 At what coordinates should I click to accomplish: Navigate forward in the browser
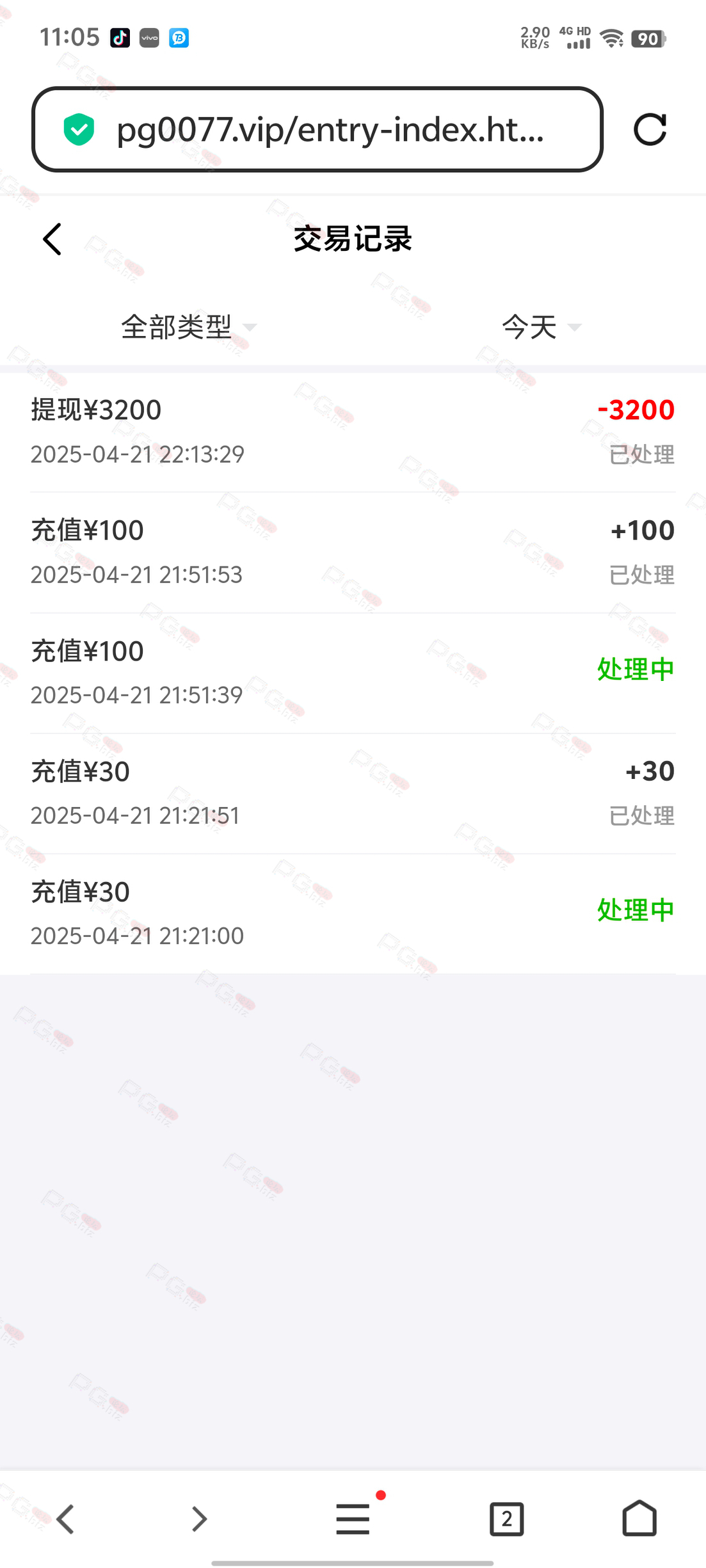click(x=200, y=1518)
